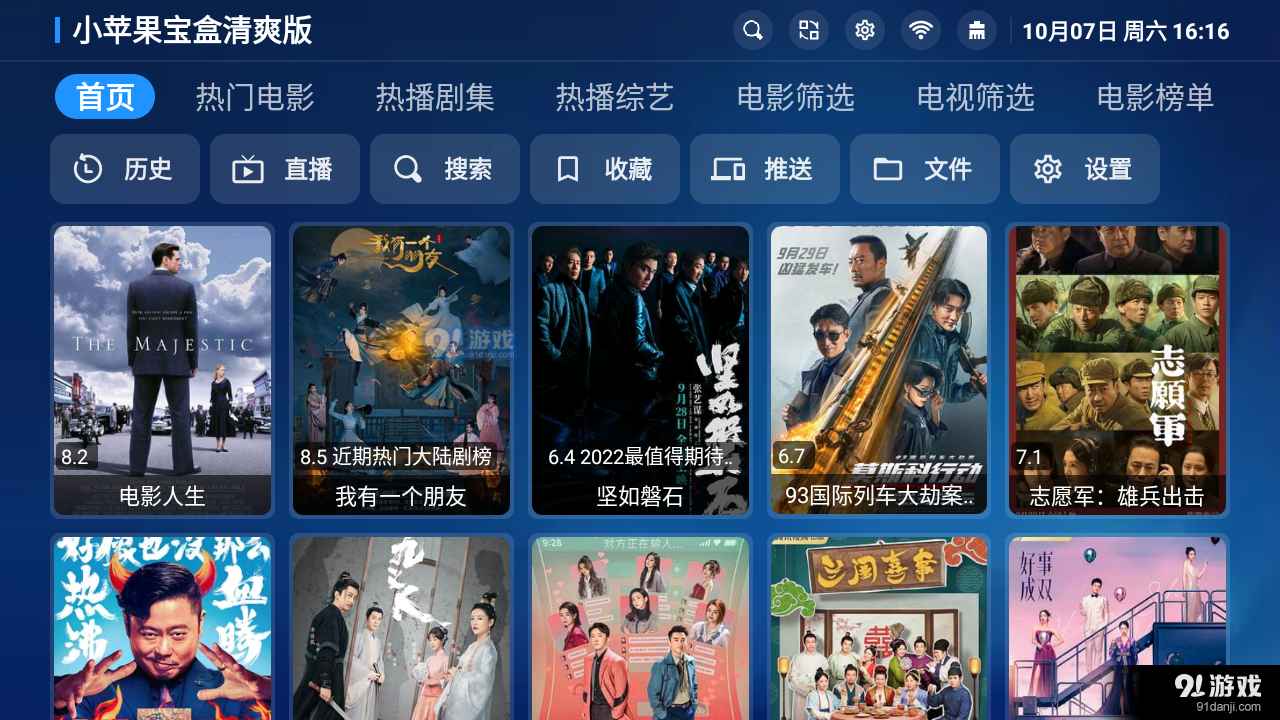
Task: Switch to the 热门电影 tab
Action: (x=255, y=97)
